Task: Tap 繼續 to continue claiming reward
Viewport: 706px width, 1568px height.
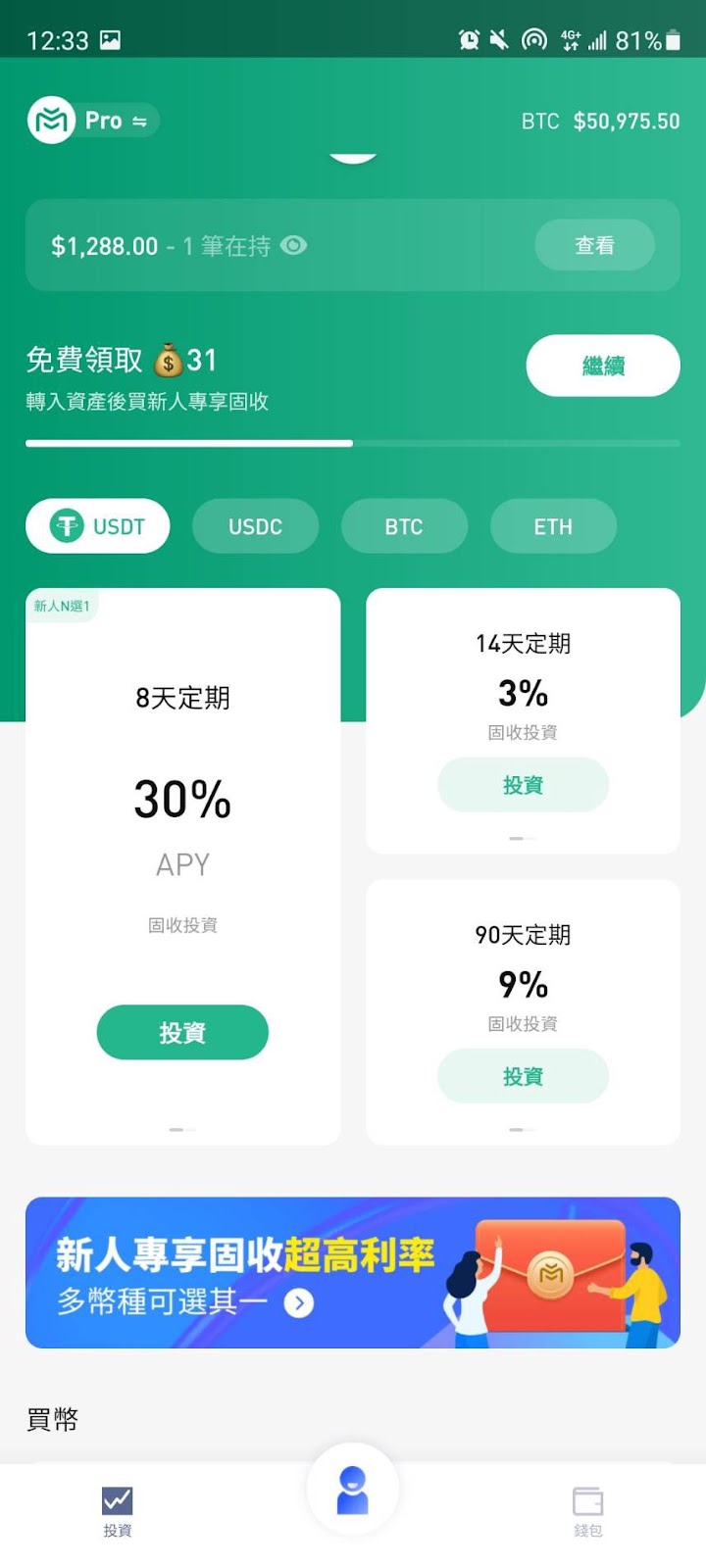Action: click(602, 366)
